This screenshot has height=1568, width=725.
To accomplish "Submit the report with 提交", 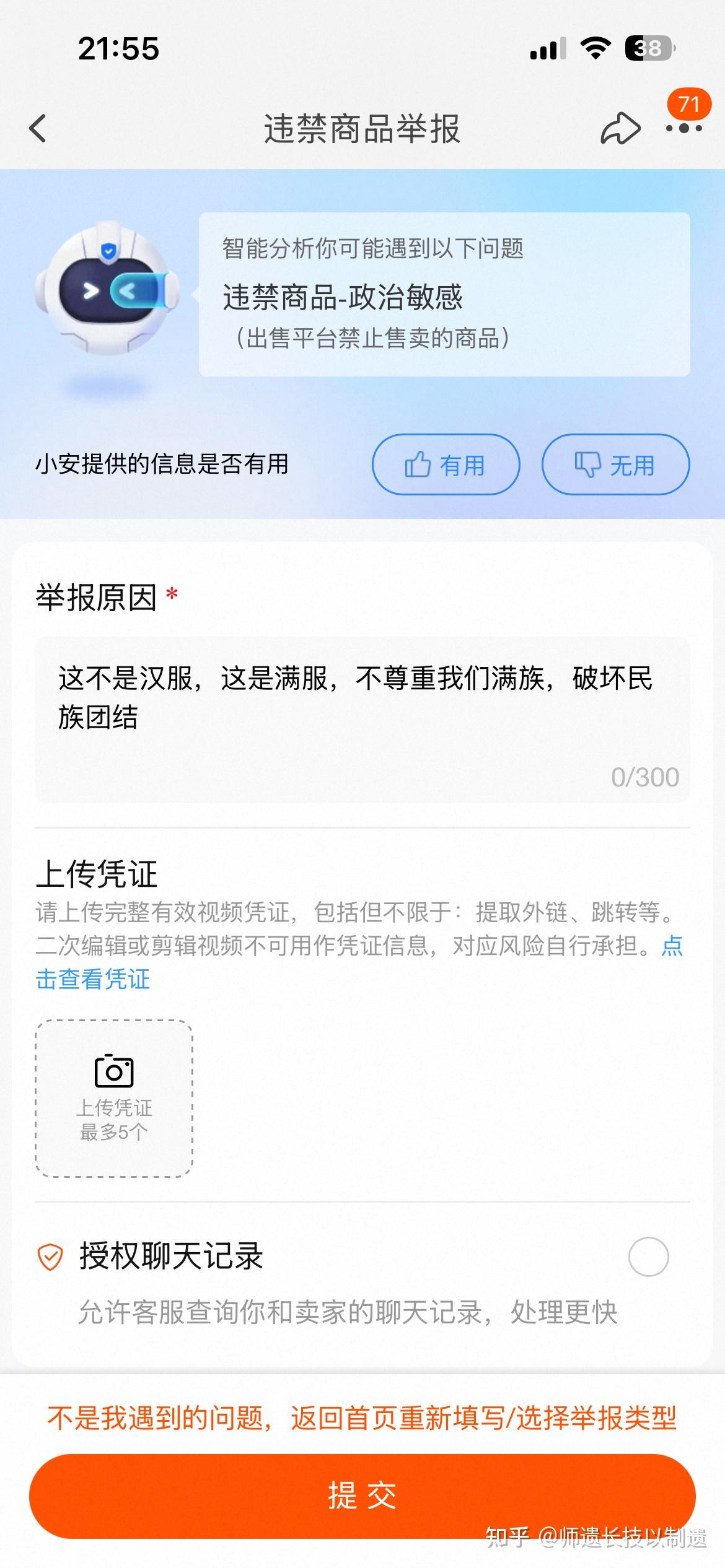I will tap(362, 1496).
